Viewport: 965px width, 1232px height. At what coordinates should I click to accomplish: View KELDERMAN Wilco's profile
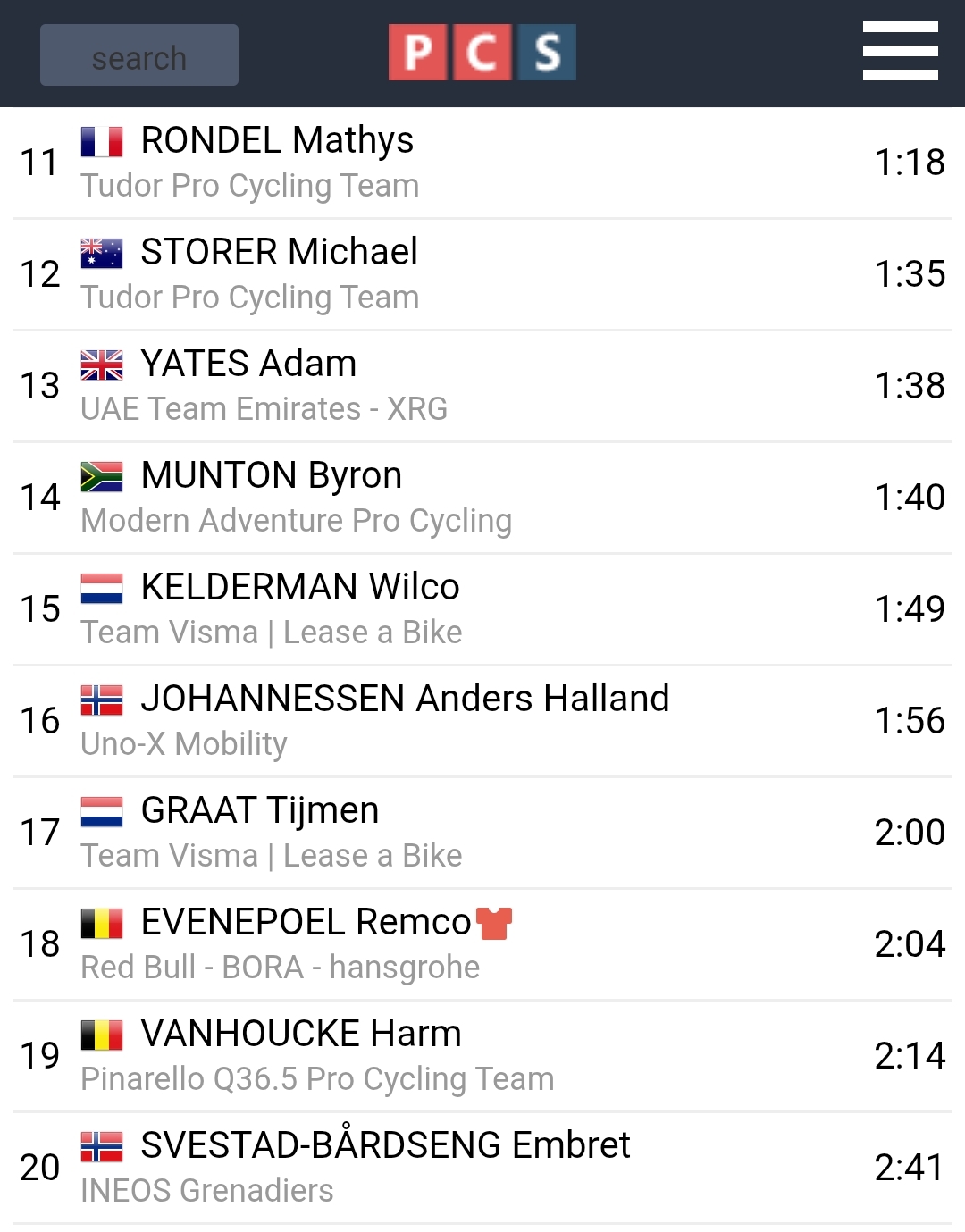click(x=299, y=587)
